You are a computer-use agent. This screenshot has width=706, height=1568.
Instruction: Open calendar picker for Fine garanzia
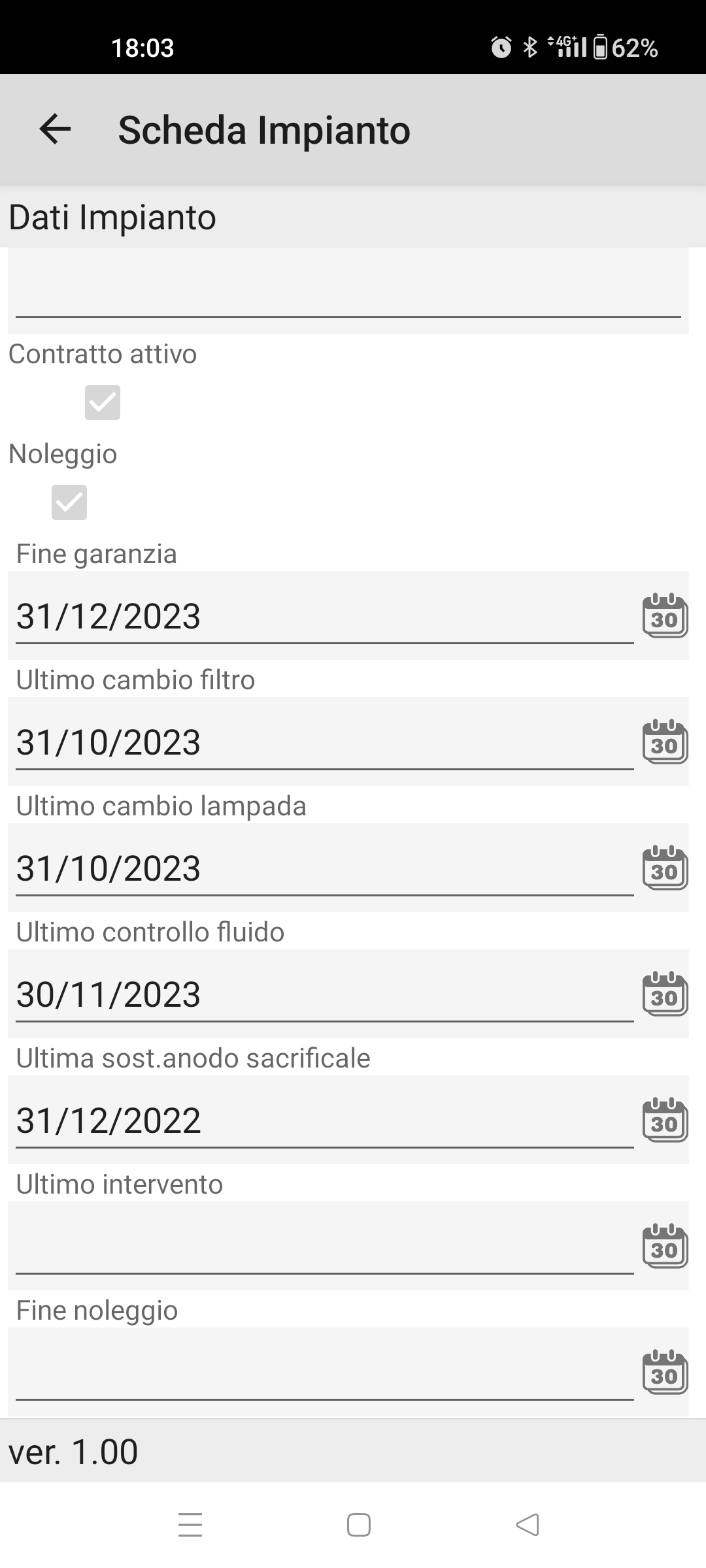click(x=665, y=615)
